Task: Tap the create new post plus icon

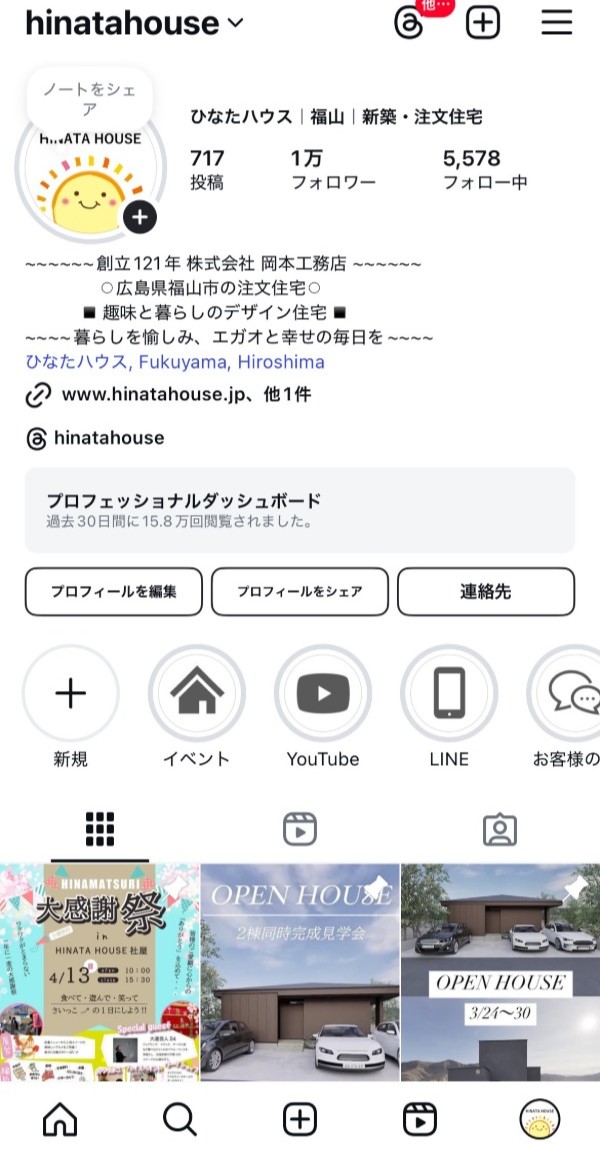Action: click(x=483, y=23)
